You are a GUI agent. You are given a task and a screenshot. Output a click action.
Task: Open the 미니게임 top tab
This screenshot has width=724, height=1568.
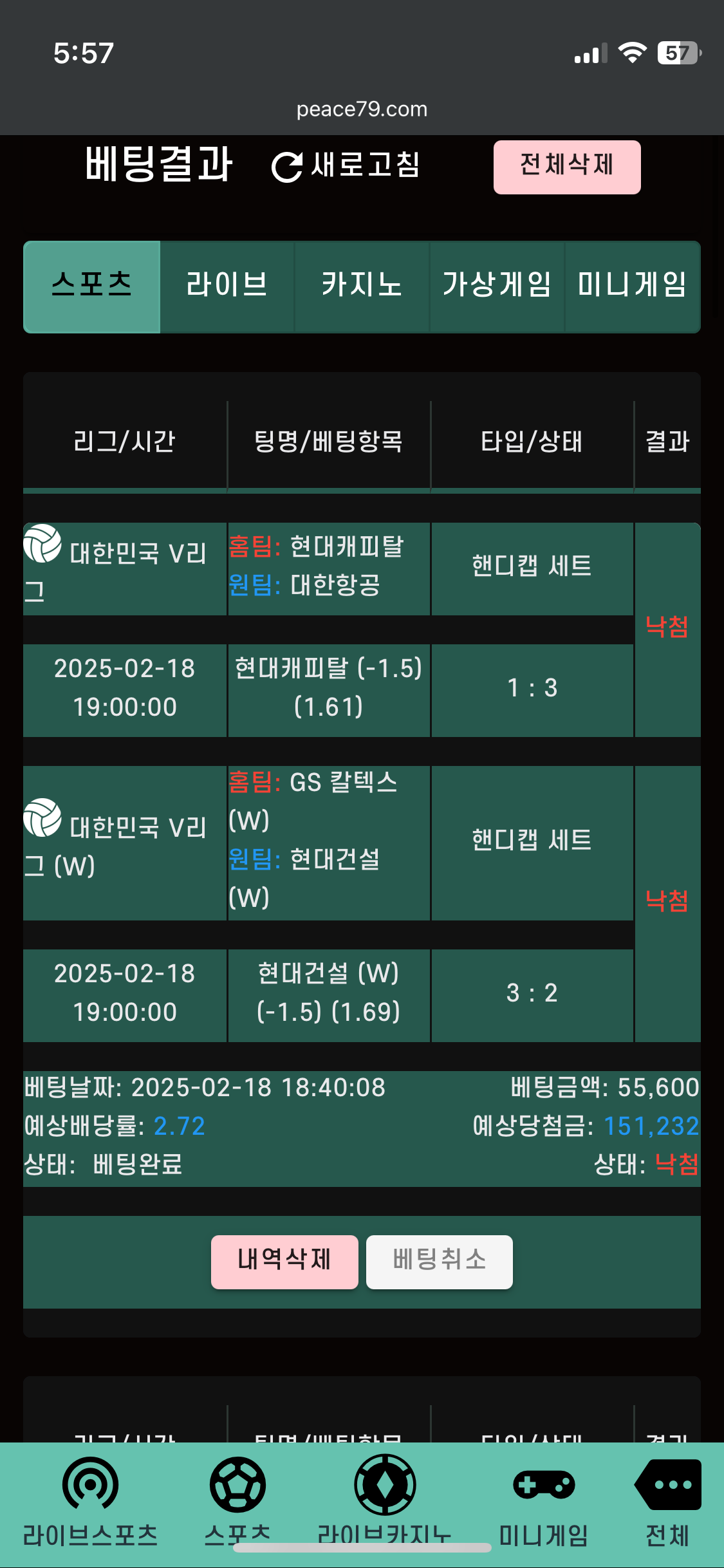pyautogui.click(x=632, y=286)
